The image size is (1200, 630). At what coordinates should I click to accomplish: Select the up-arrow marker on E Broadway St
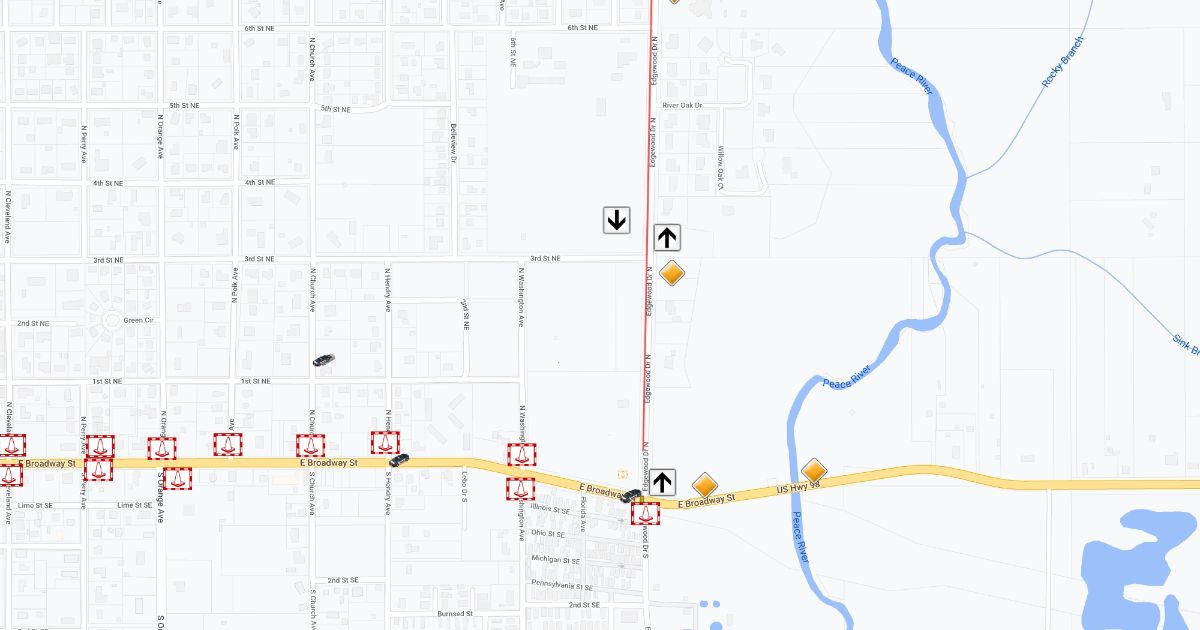pyautogui.click(x=663, y=482)
